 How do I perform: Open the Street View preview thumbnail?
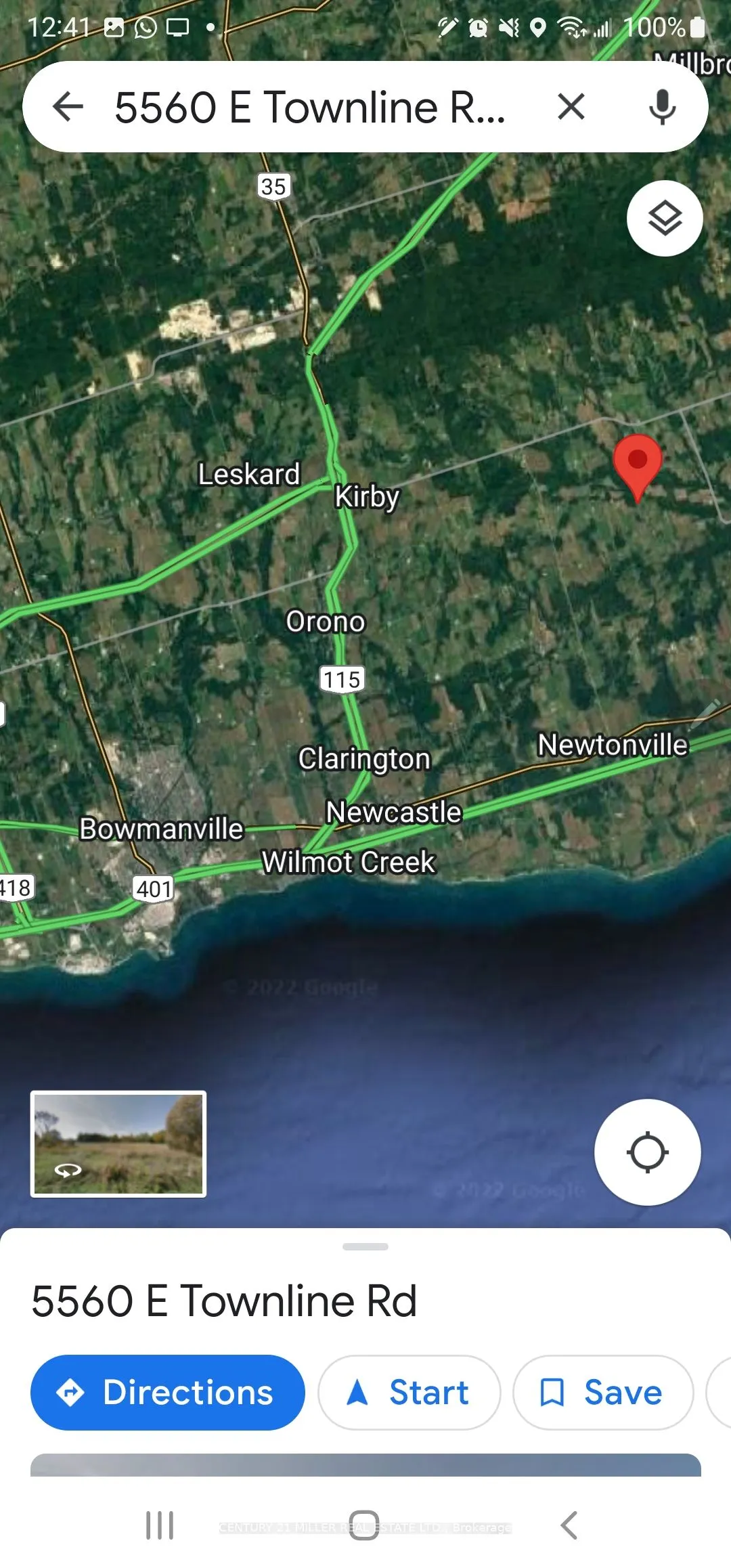118,1144
